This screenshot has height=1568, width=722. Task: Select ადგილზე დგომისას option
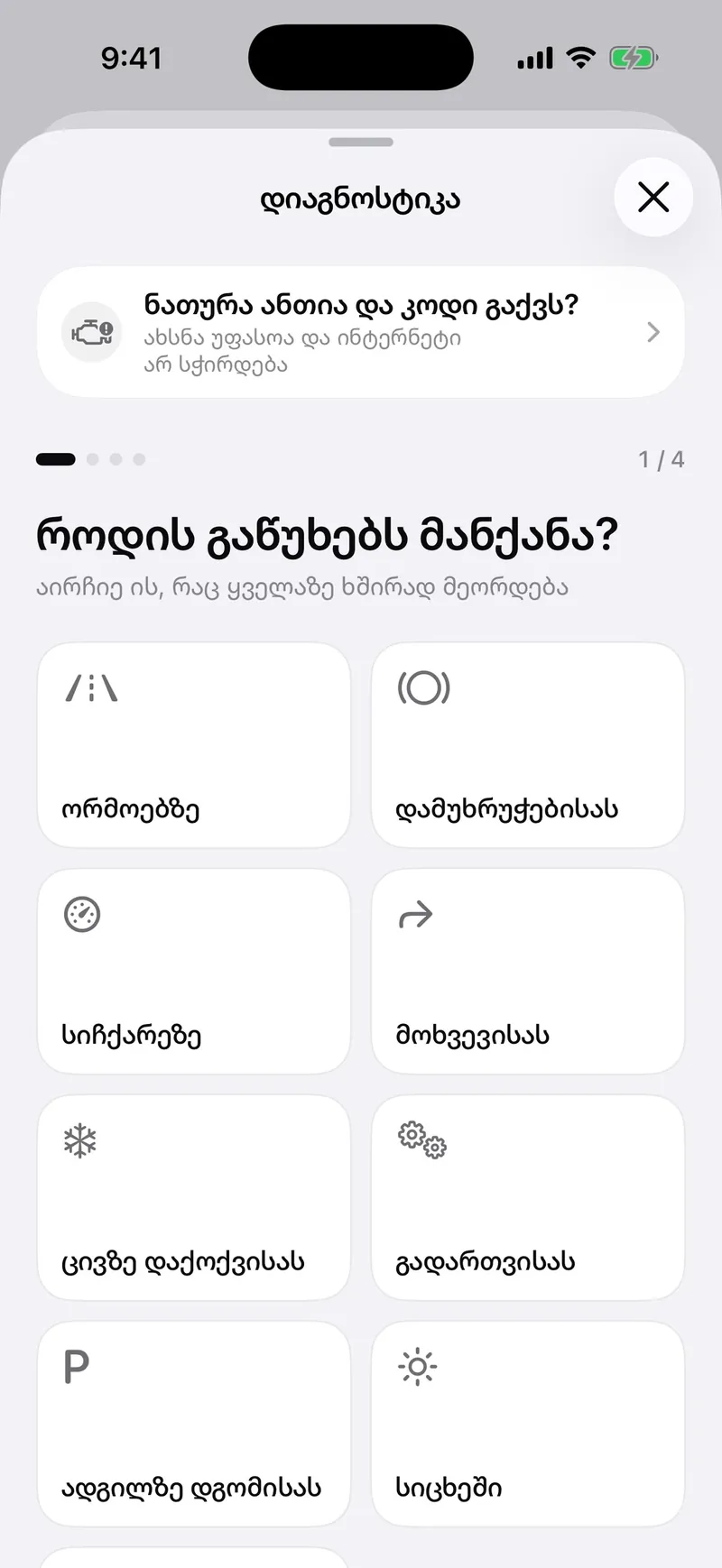(194, 1425)
